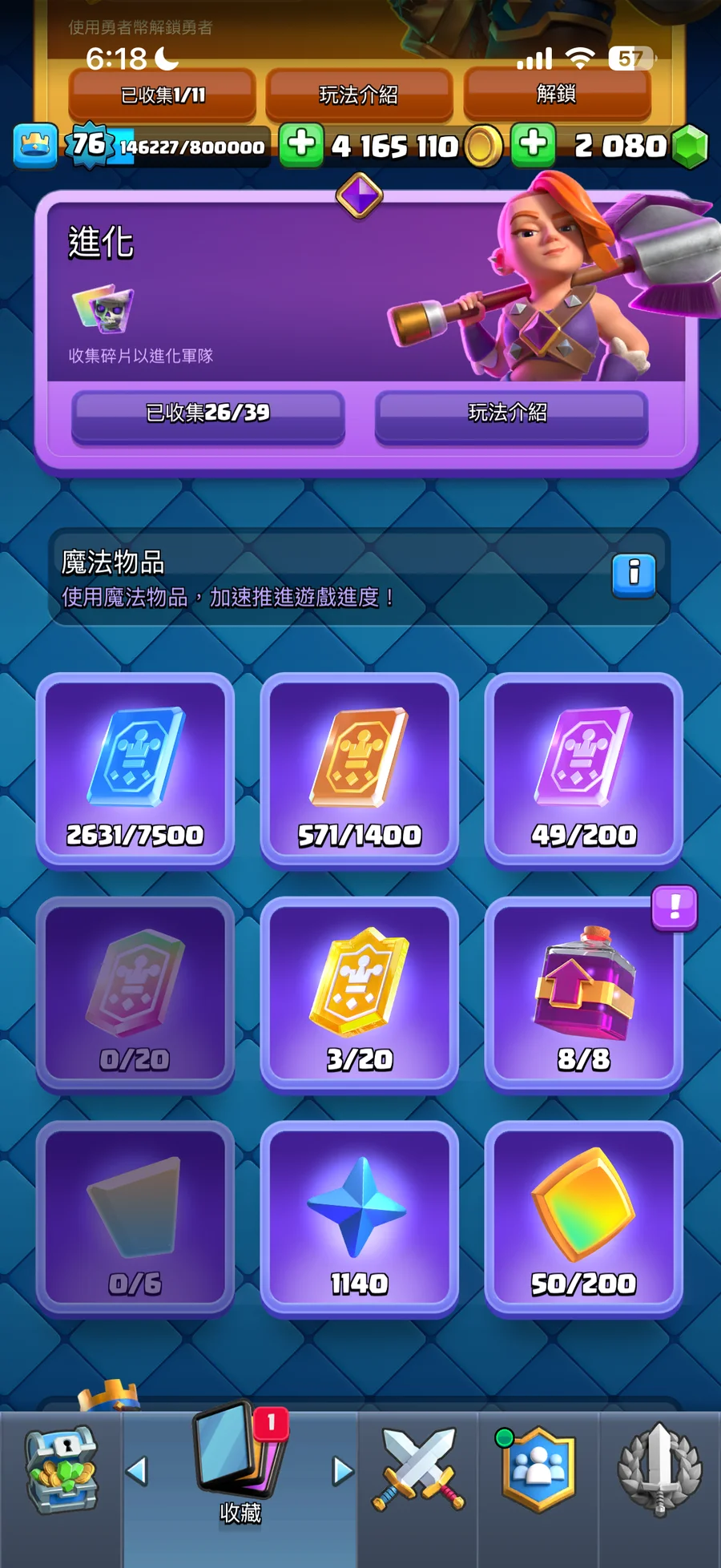This screenshot has height=1568, width=721.
Task: Tap the green plus to add gold
Action: pos(301,144)
